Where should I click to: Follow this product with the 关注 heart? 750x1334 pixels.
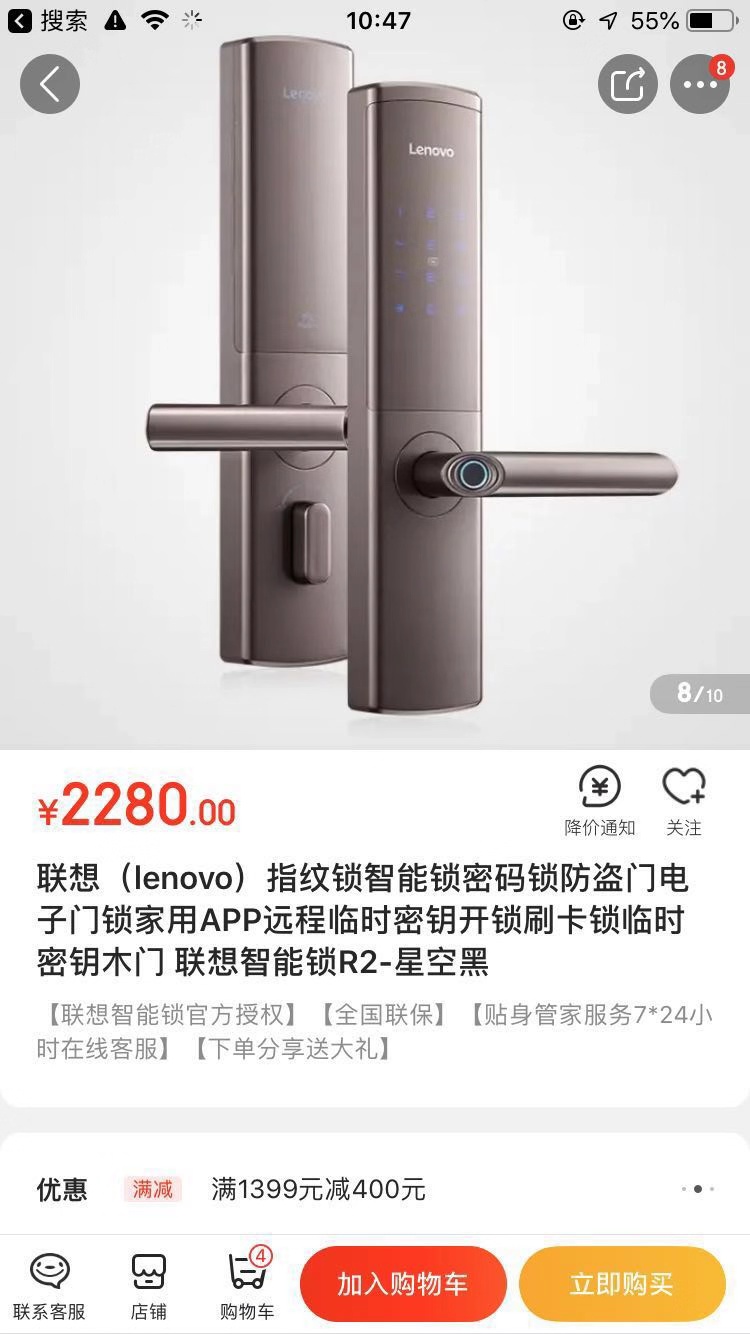[x=684, y=801]
